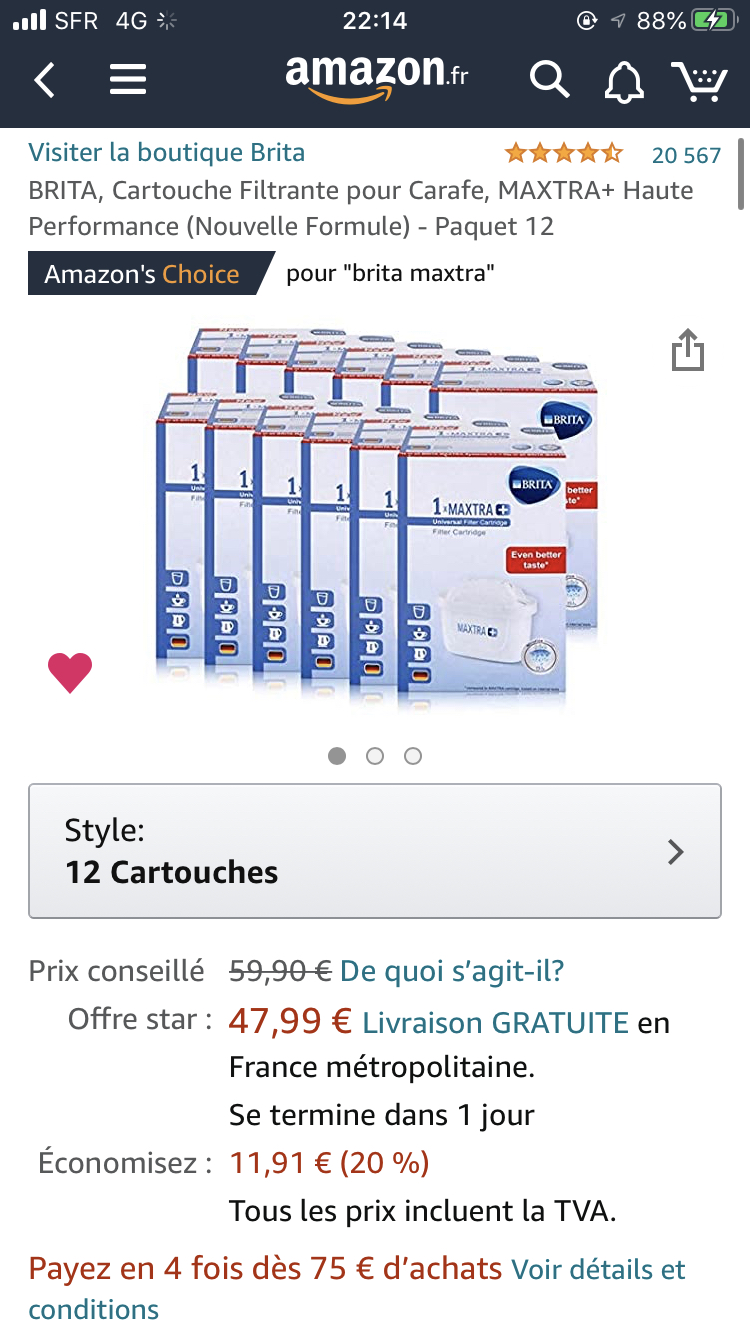This screenshot has width=750, height=1334.
Task: Share this product
Action: click(688, 351)
